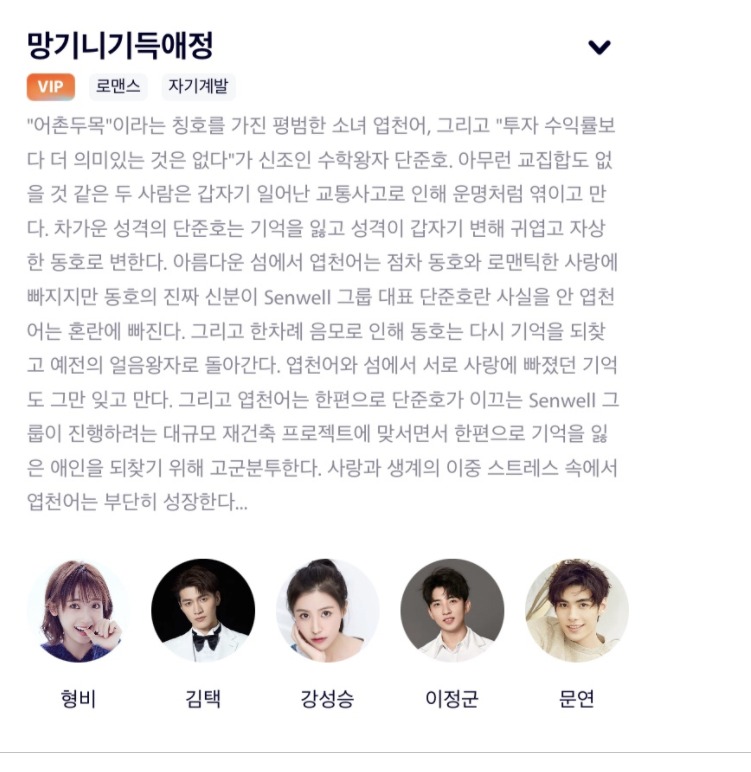The image size is (751, 772).
Task: Open cast profile of 문연
Action: (577, 611)
